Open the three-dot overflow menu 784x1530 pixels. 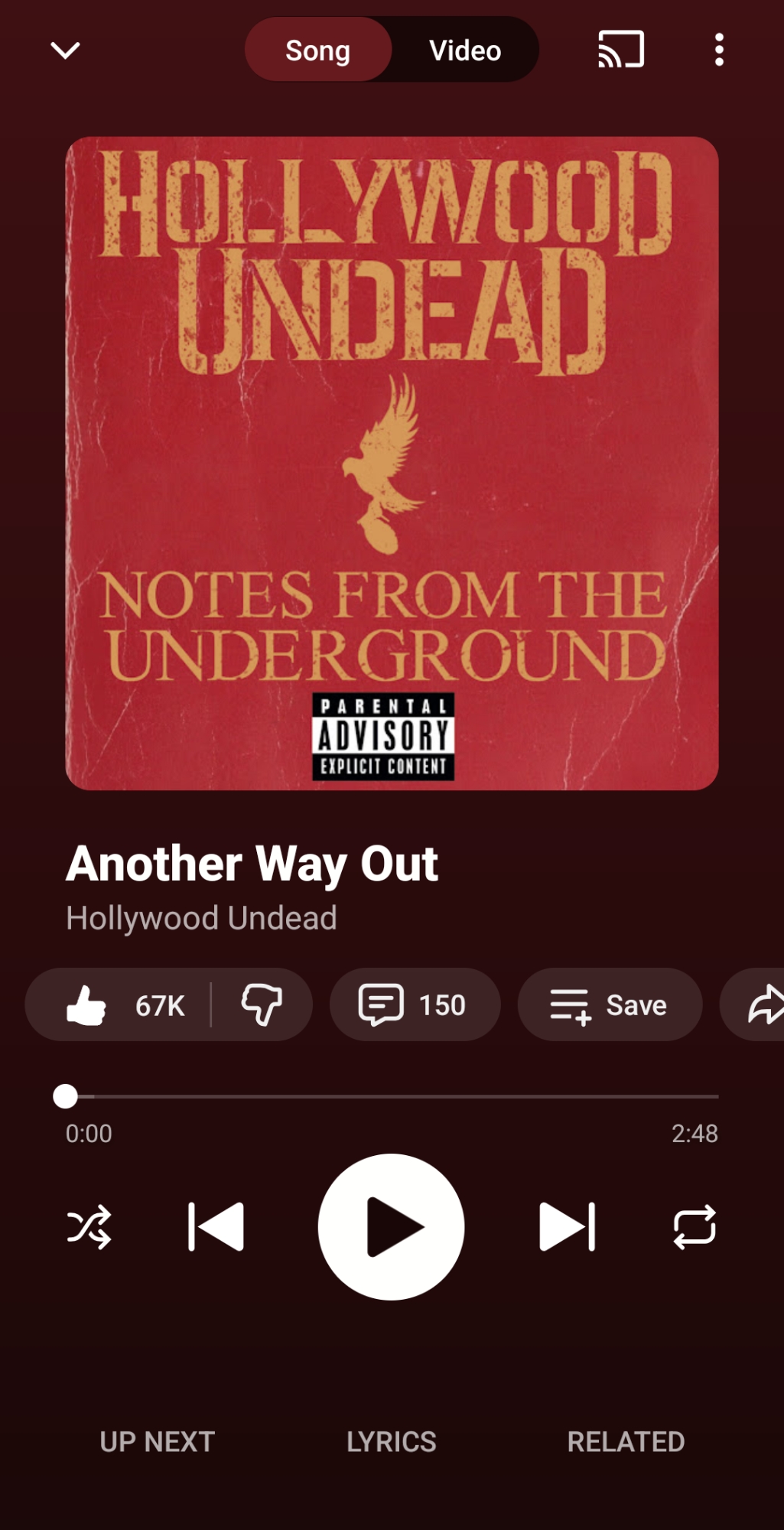(x=718, y=50)
